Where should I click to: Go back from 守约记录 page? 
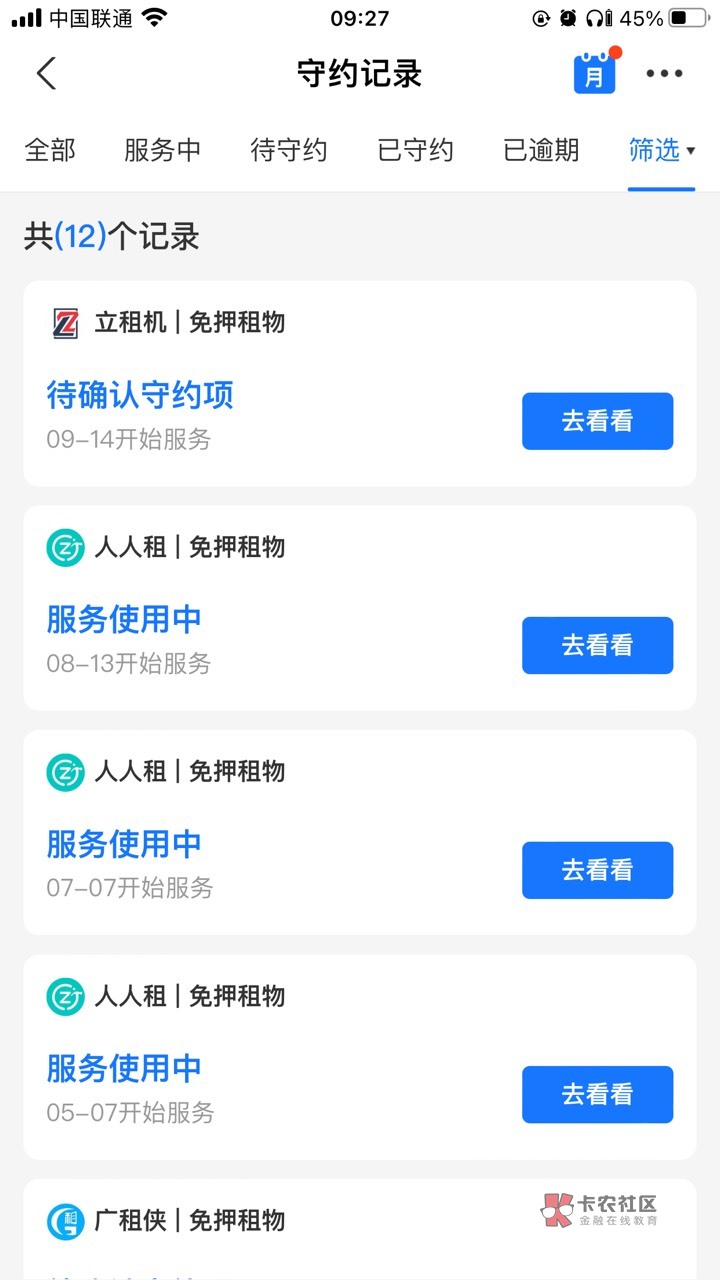[x=46, y=74]
